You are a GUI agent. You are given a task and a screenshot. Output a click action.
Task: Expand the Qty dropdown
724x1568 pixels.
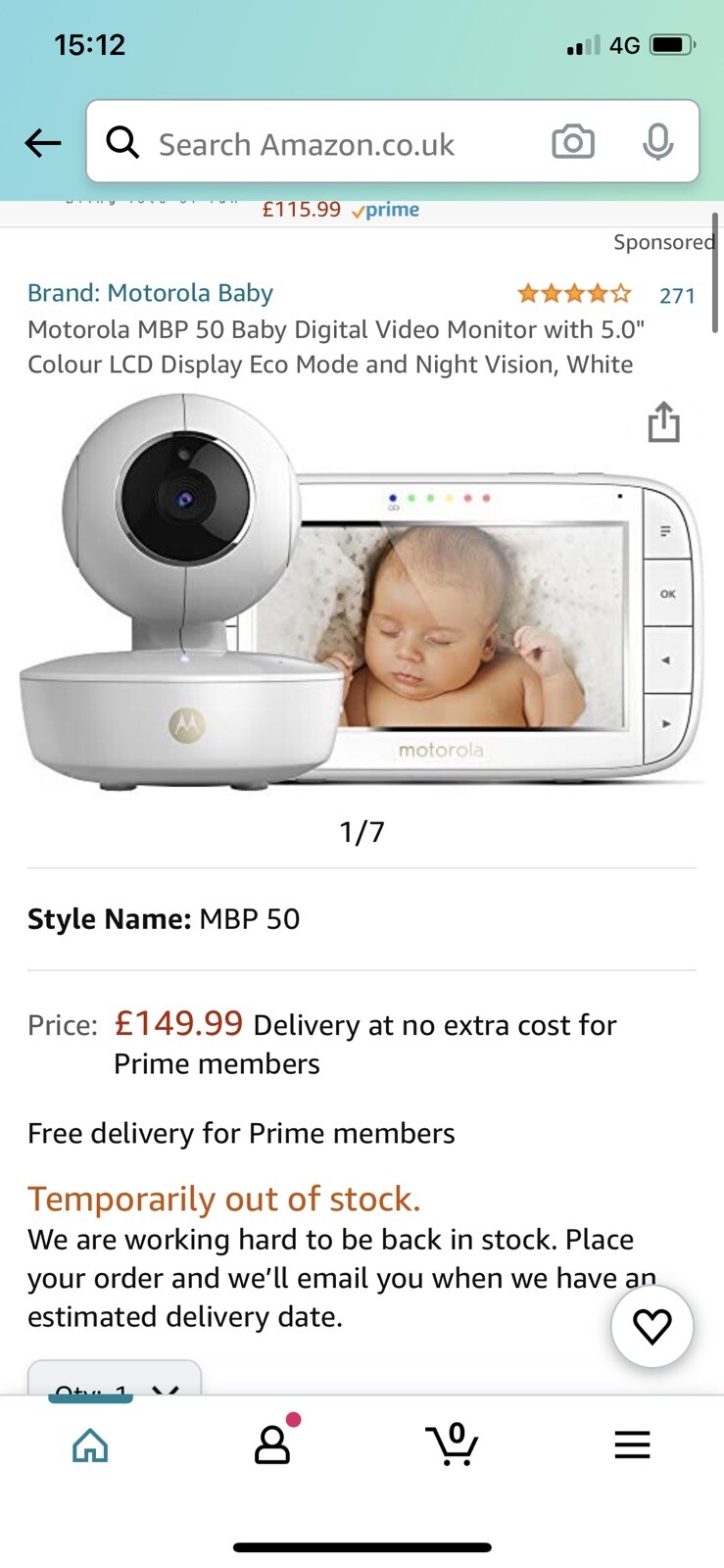coord(115,1382)
